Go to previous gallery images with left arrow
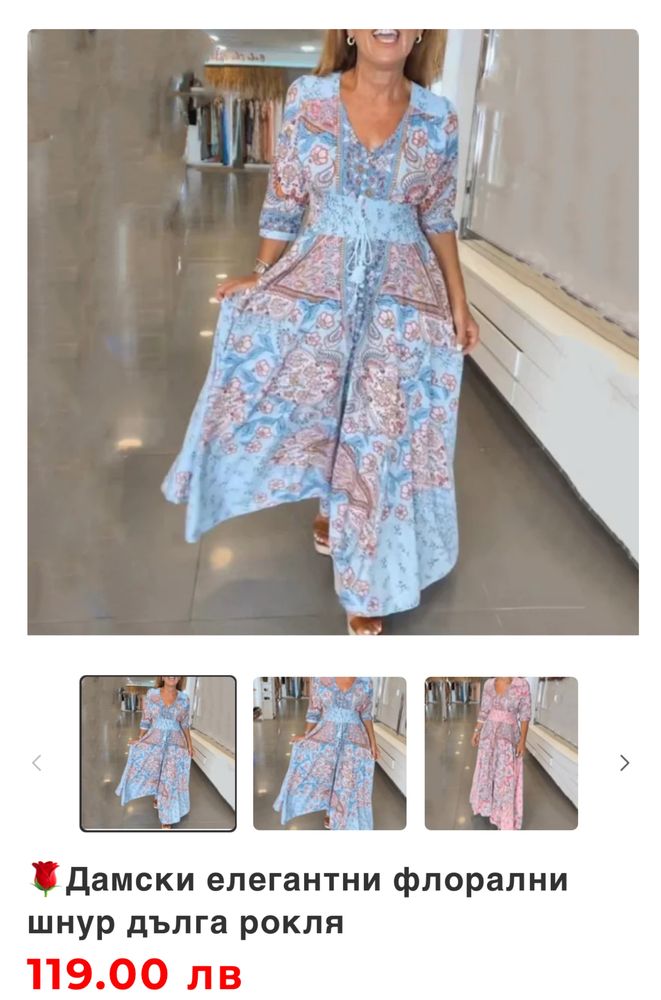 (37, 763)
